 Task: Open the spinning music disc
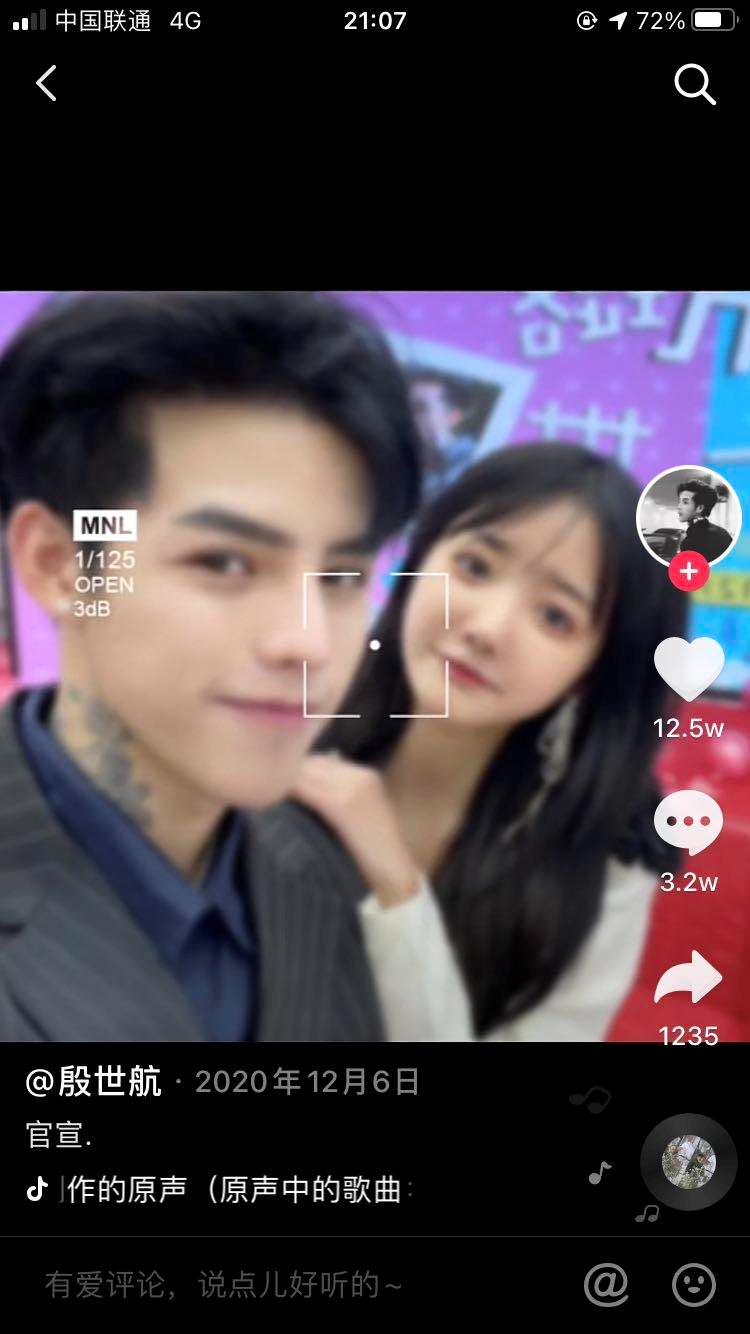coord(689,1162)
